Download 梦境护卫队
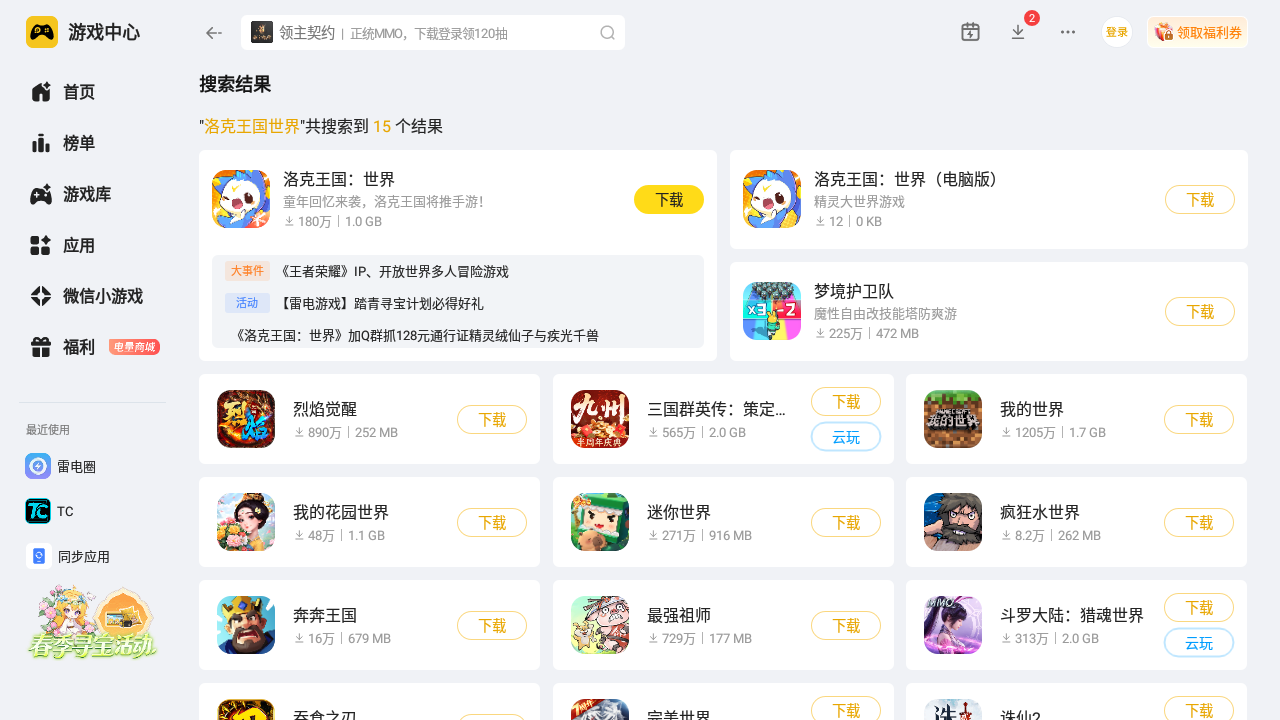The width and height of the screenshot is (1280, 720). pos(1199,312)
